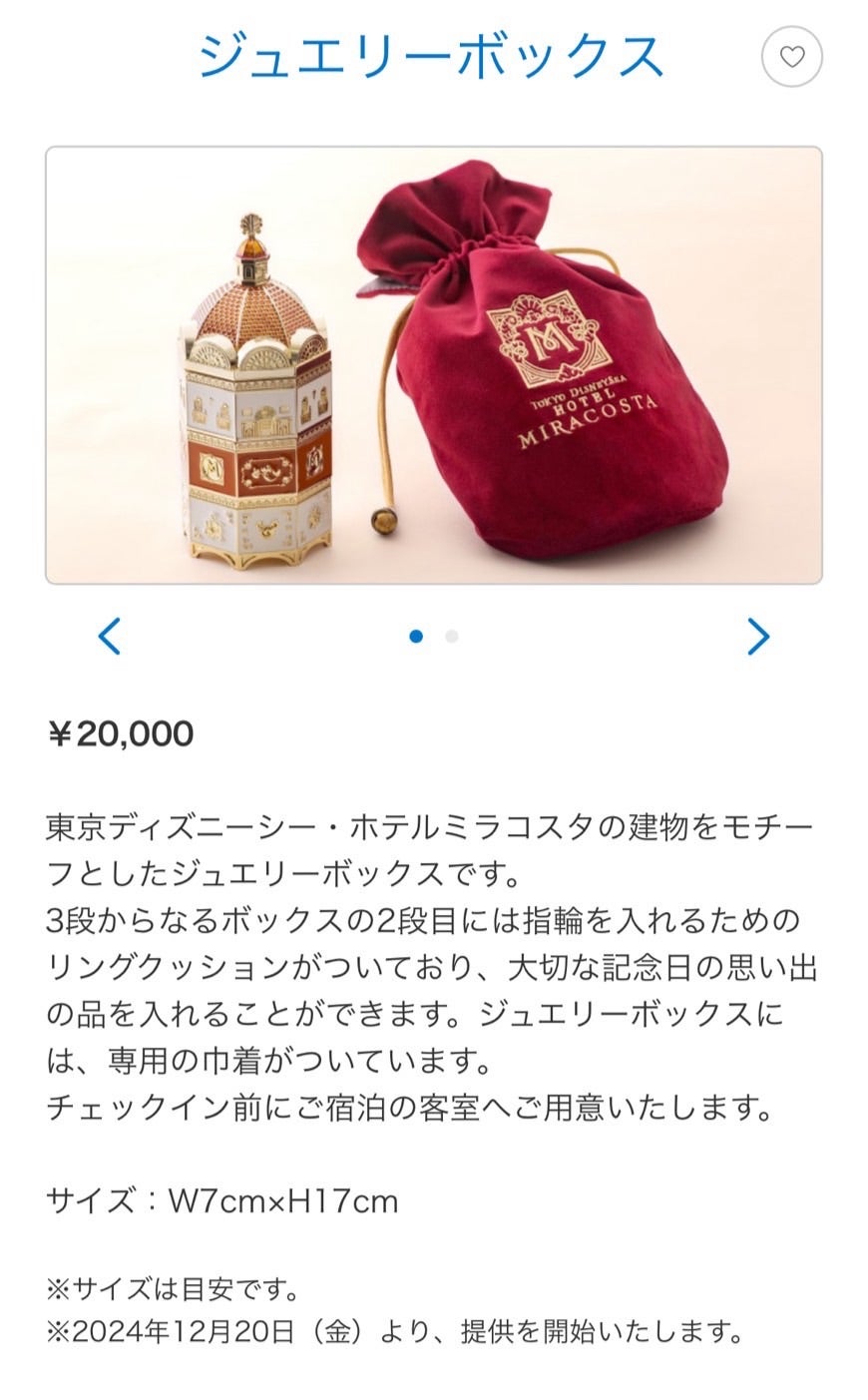Viewport: 868px width, 1400px height.
Task: Favorite the jewelry box using the heart icon
Action: 793,57
